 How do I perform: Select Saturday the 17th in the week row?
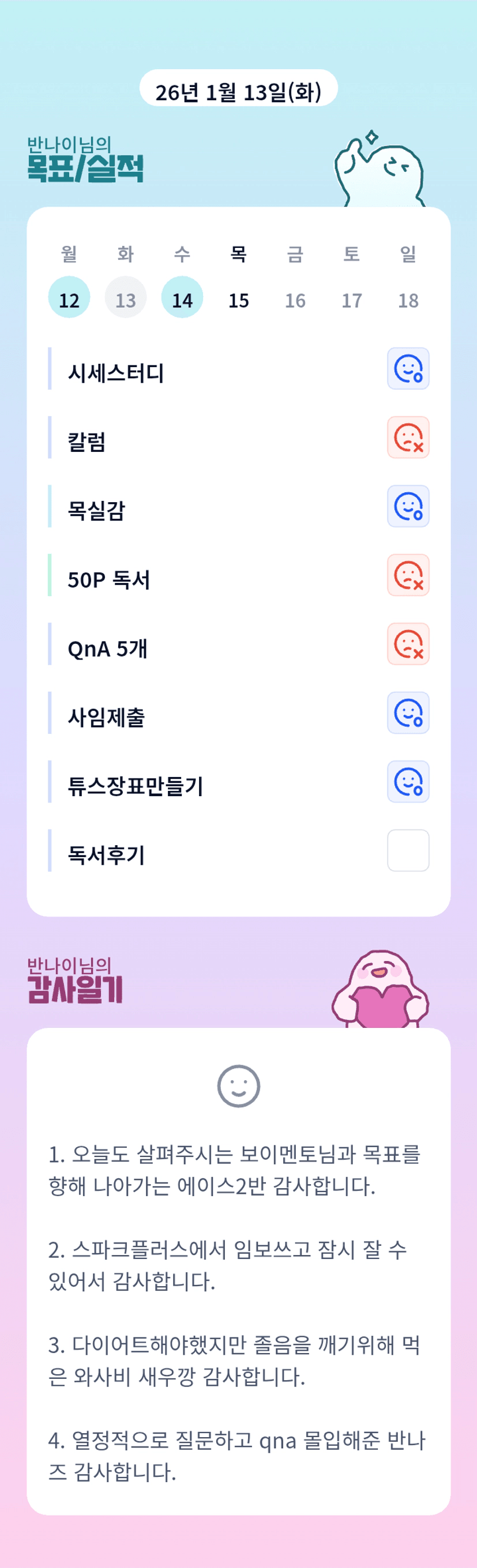[351, 297]
